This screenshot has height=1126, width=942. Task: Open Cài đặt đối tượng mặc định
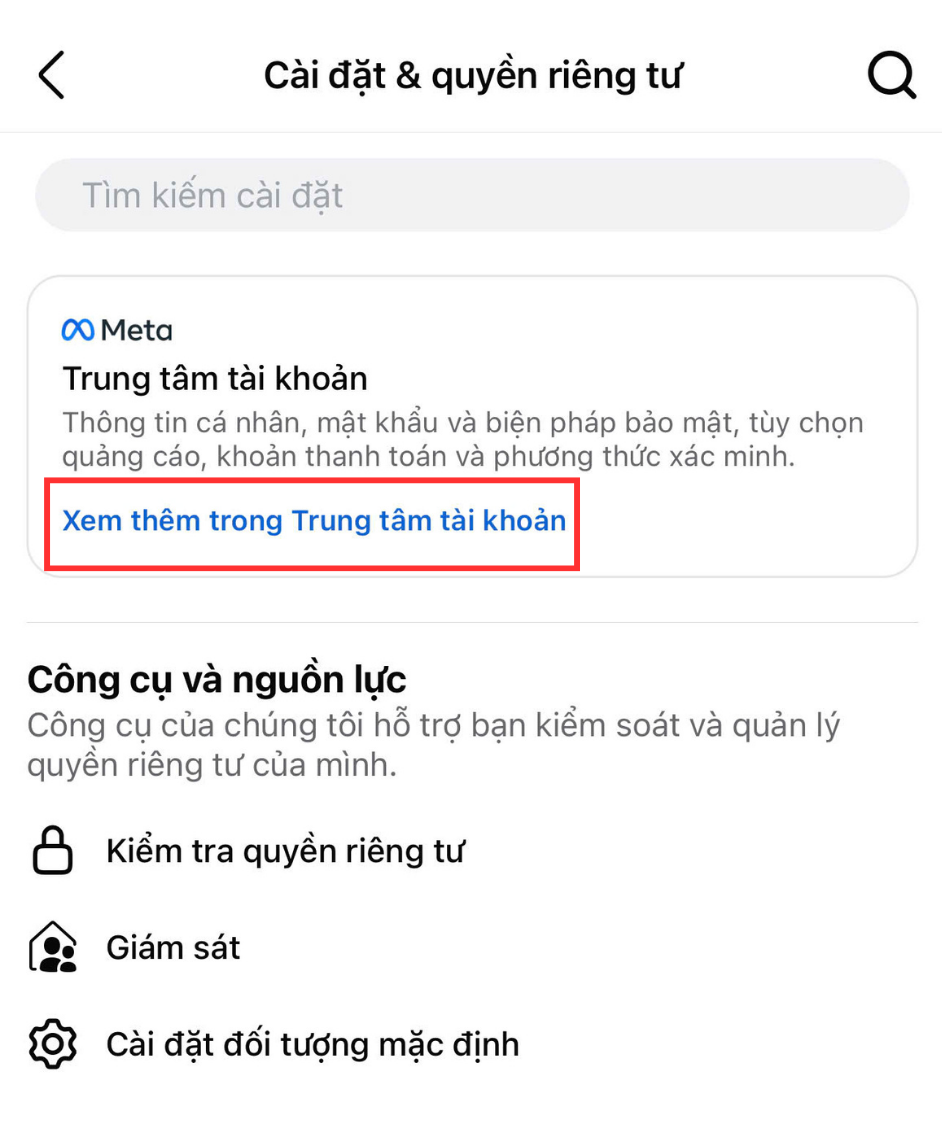pyautogui.click(x=312, y=1045)
